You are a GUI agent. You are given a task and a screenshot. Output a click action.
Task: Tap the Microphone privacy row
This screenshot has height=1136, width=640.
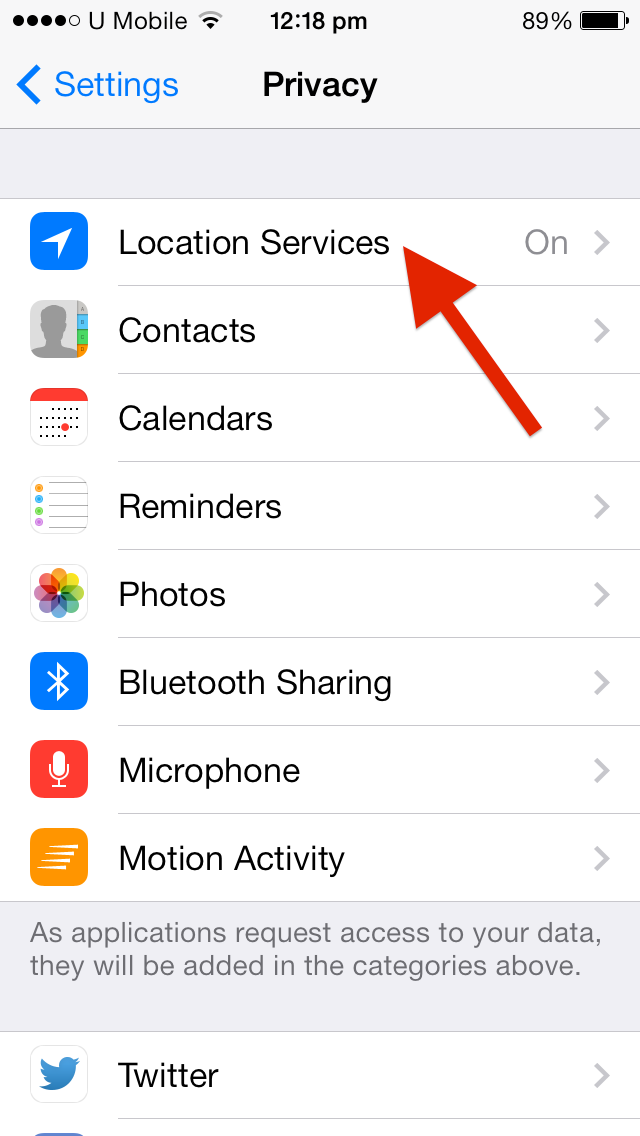pyautogui.click(x=320, y=769)
